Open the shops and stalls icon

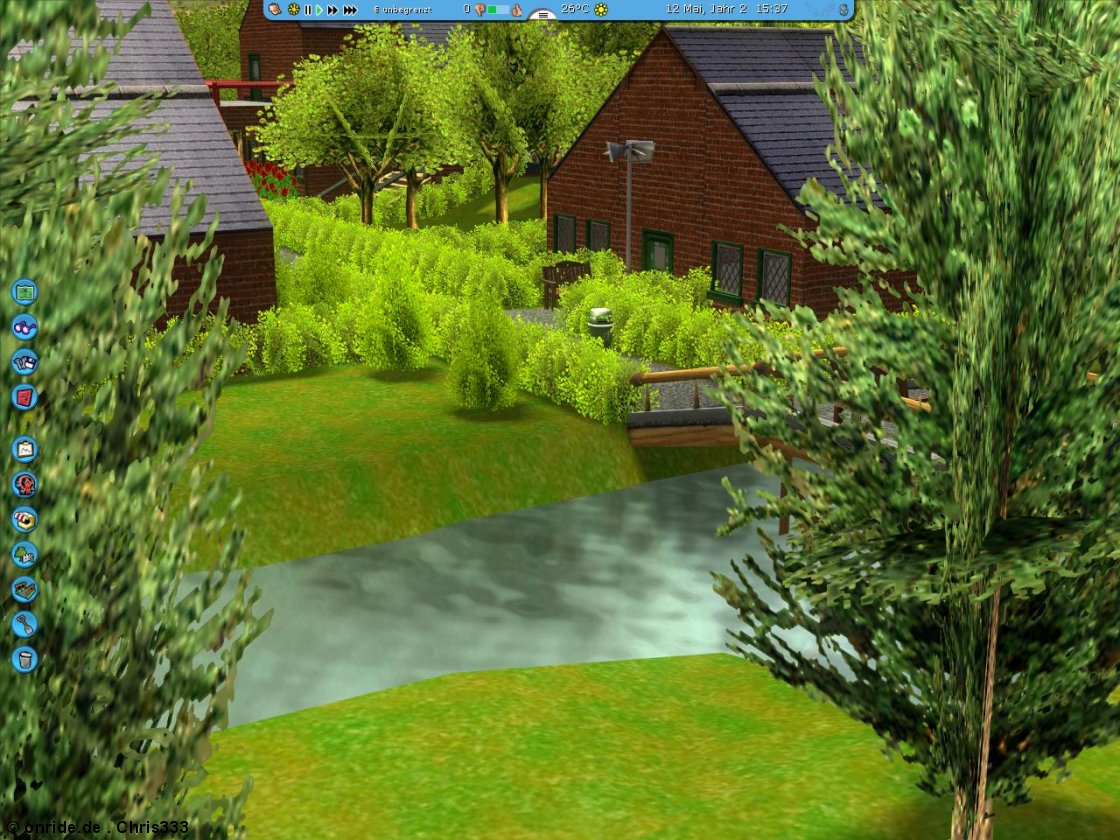[x=24, y=519]
